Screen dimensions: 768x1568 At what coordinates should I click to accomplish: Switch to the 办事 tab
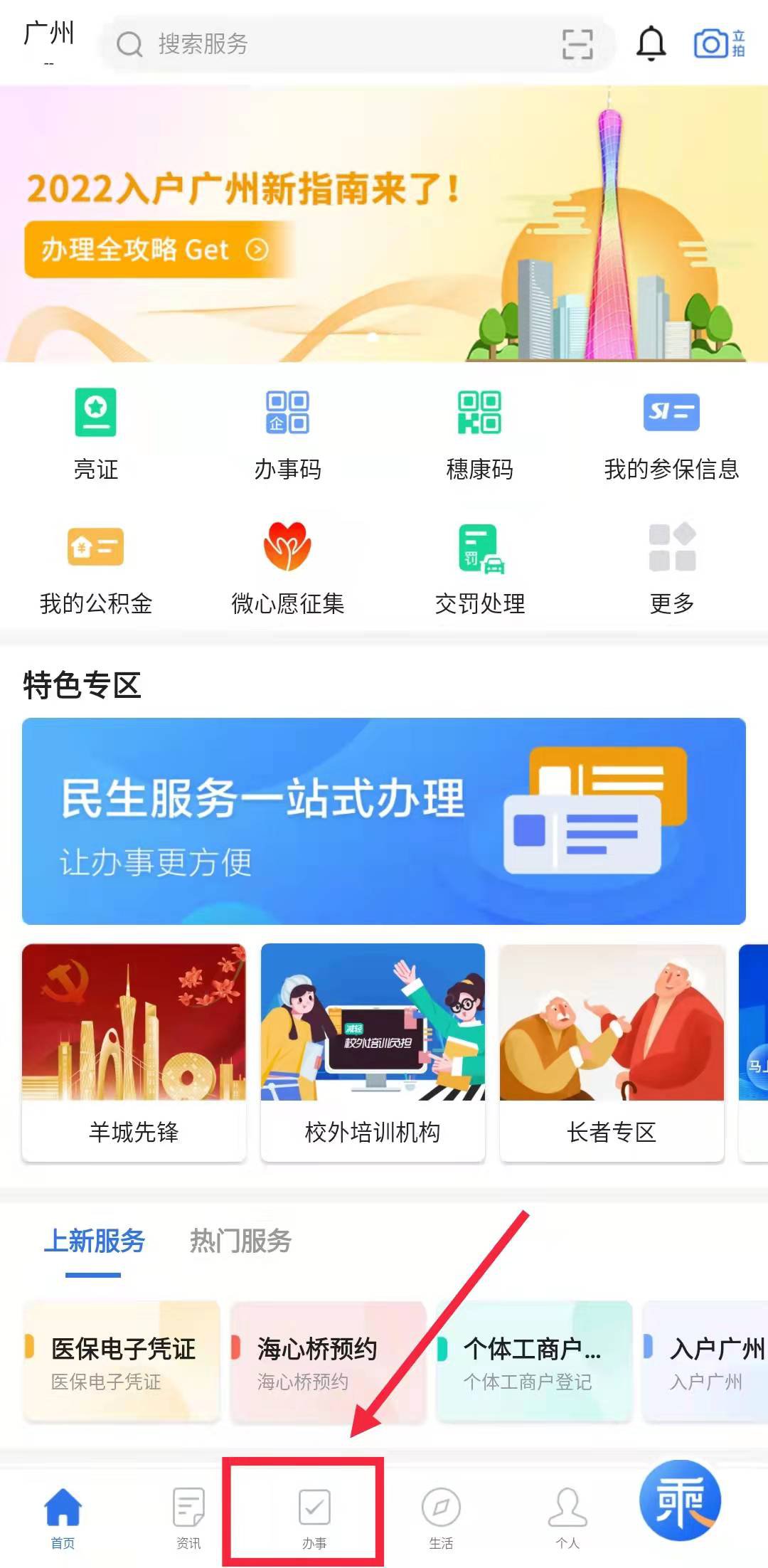tap(314, 1515)
